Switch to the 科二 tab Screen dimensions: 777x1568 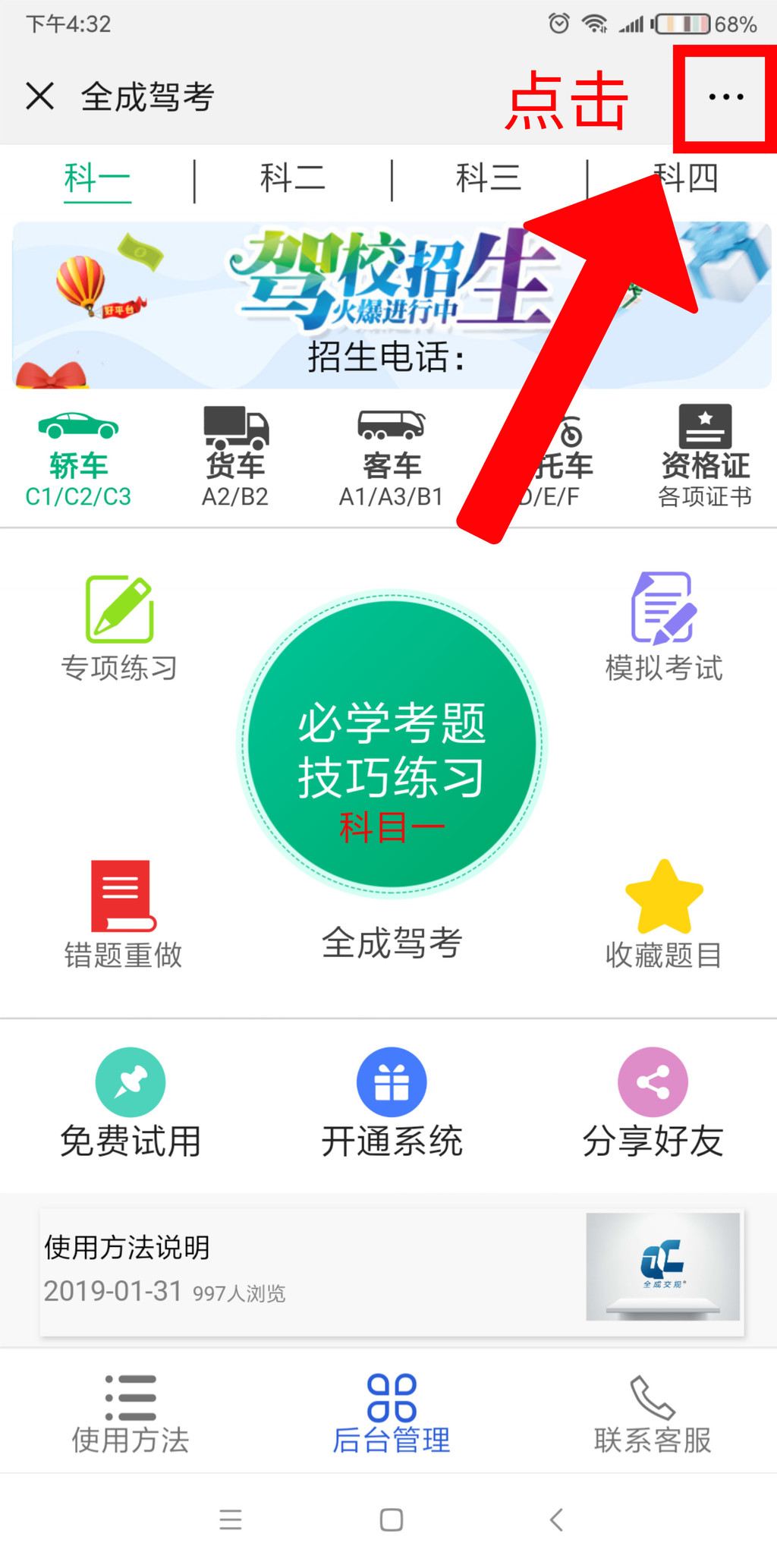(x=291, y=178)
